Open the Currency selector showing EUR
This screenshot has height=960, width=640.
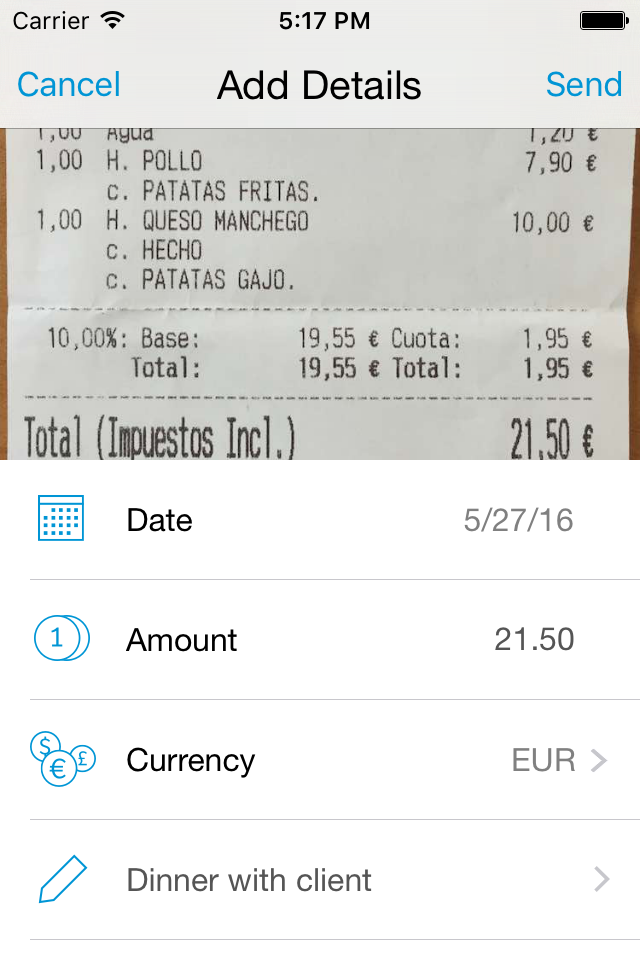[x=558, y=760]
